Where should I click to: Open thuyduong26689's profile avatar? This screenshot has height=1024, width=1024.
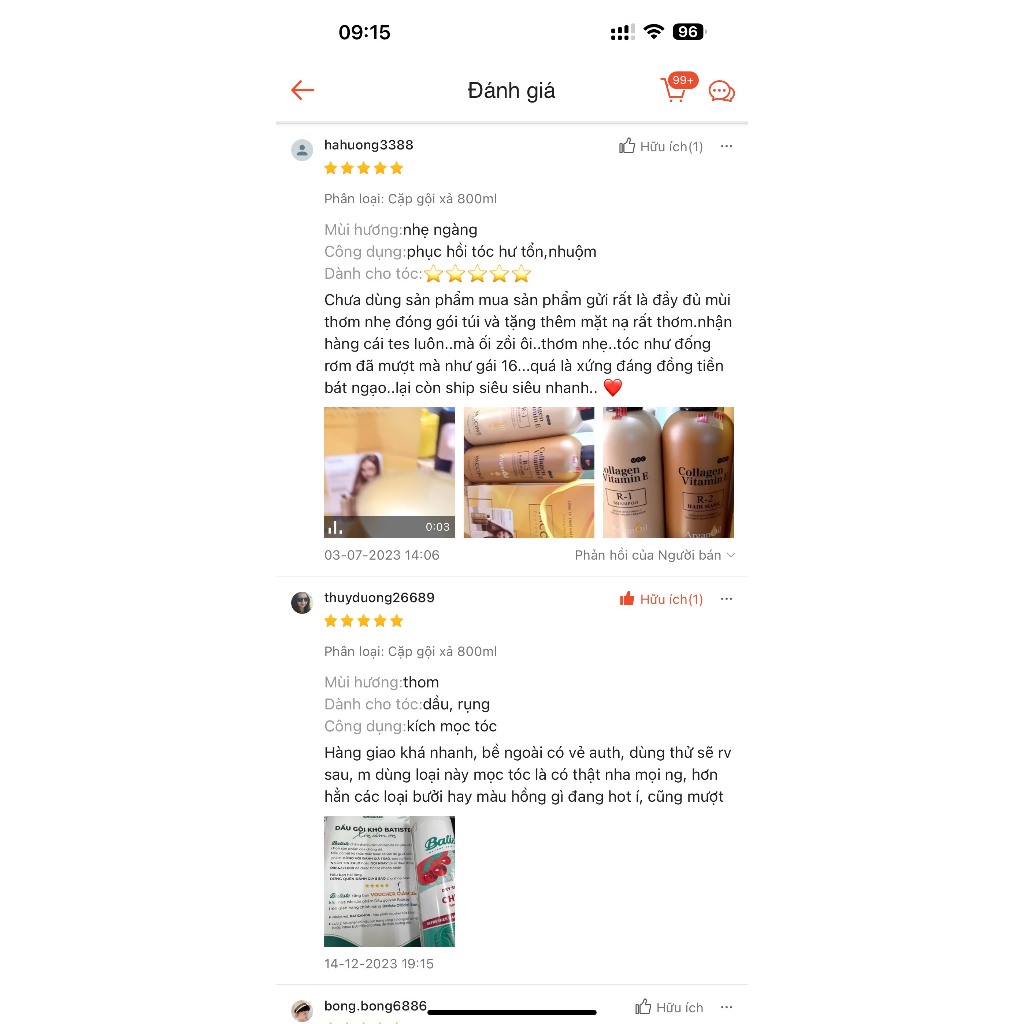302,602
